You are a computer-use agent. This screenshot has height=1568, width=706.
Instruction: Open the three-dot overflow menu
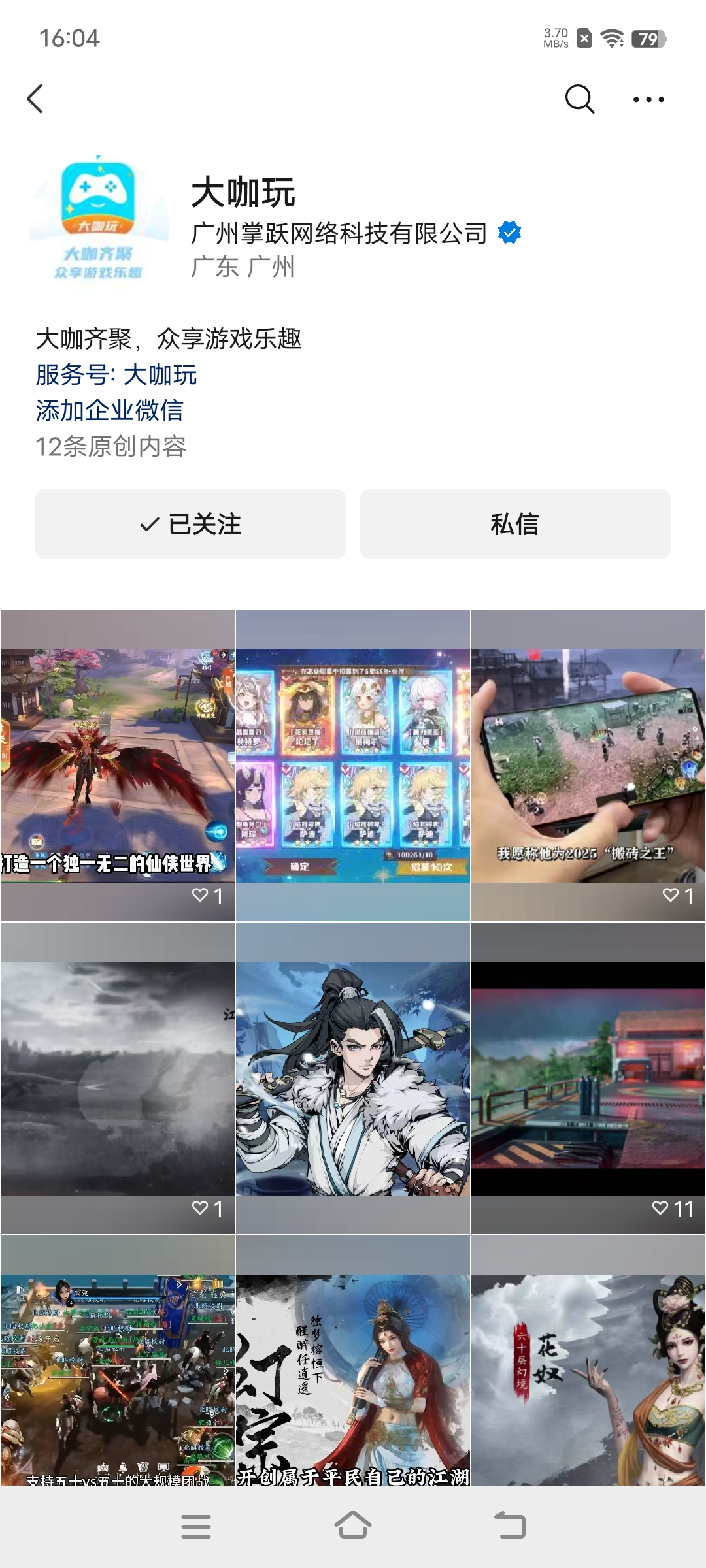648,99
